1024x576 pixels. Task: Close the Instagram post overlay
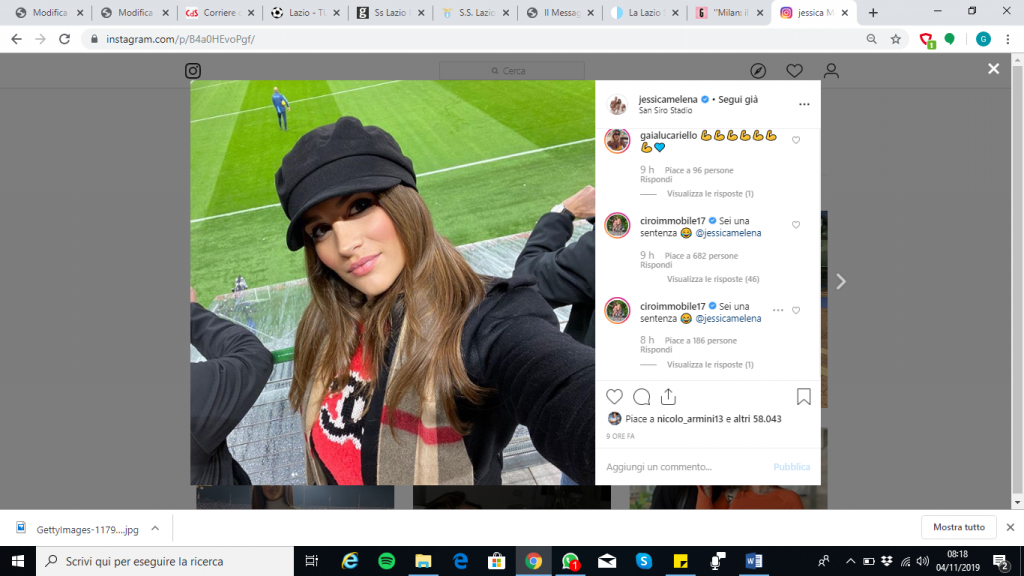click(993, 69)
